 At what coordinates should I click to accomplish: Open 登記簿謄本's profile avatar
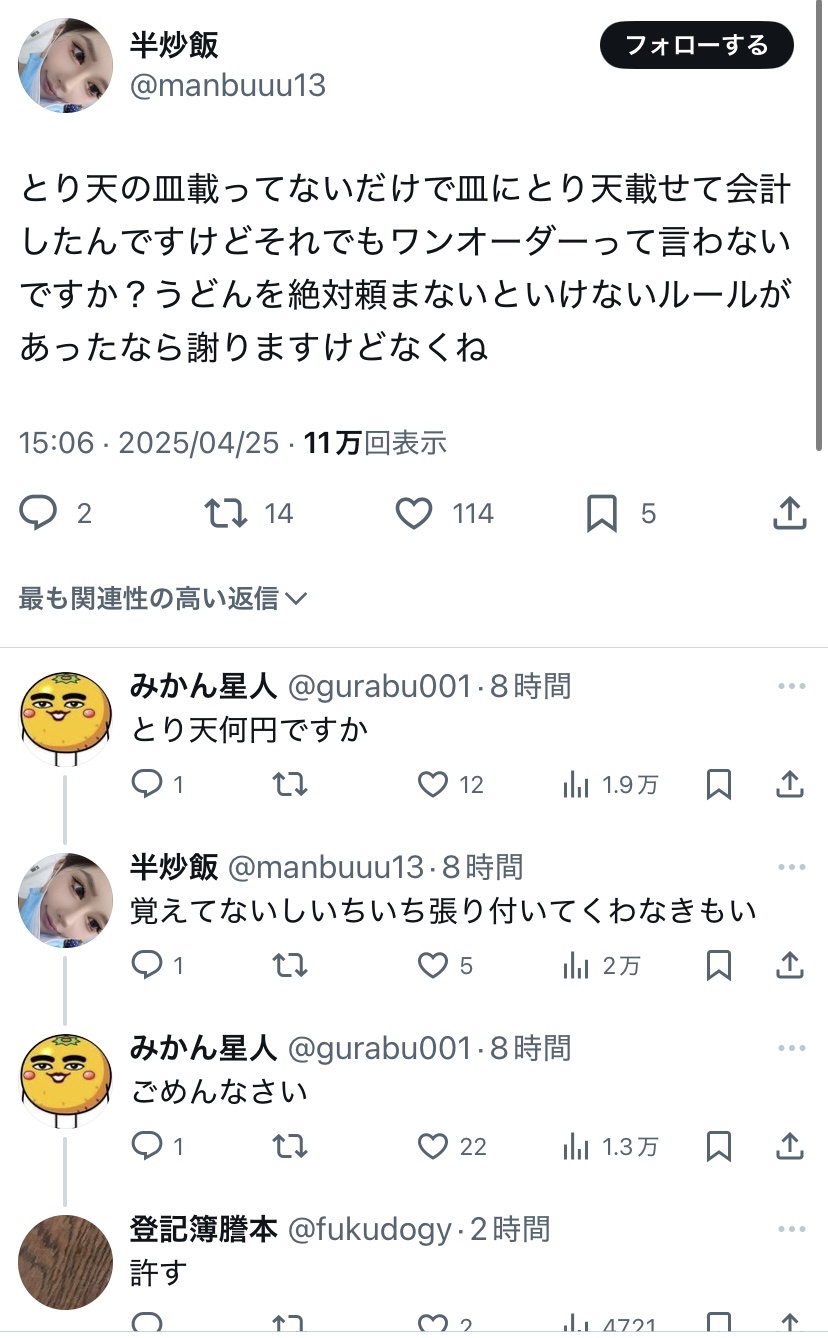point(65,1262)
